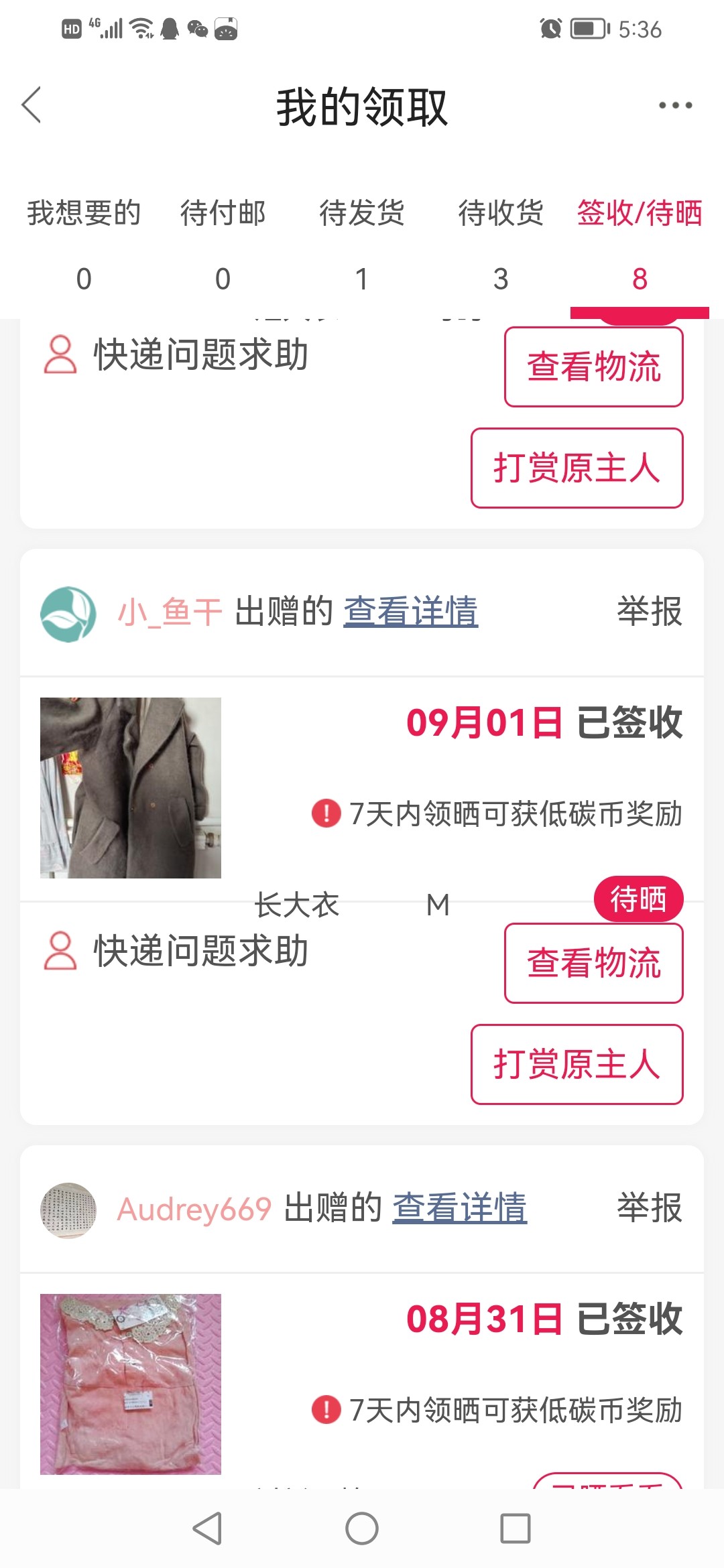Go back using the top-left arrow
Viewport: 724px width, 1568px height.
tap(32, 105)
